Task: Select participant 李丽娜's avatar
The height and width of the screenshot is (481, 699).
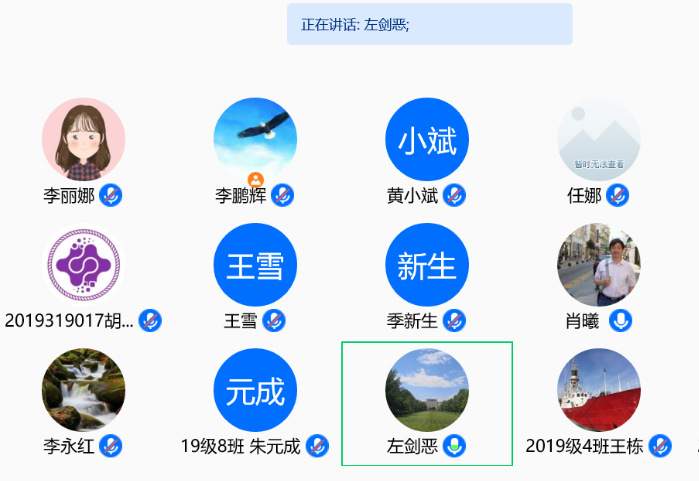Action: [83, 140]
